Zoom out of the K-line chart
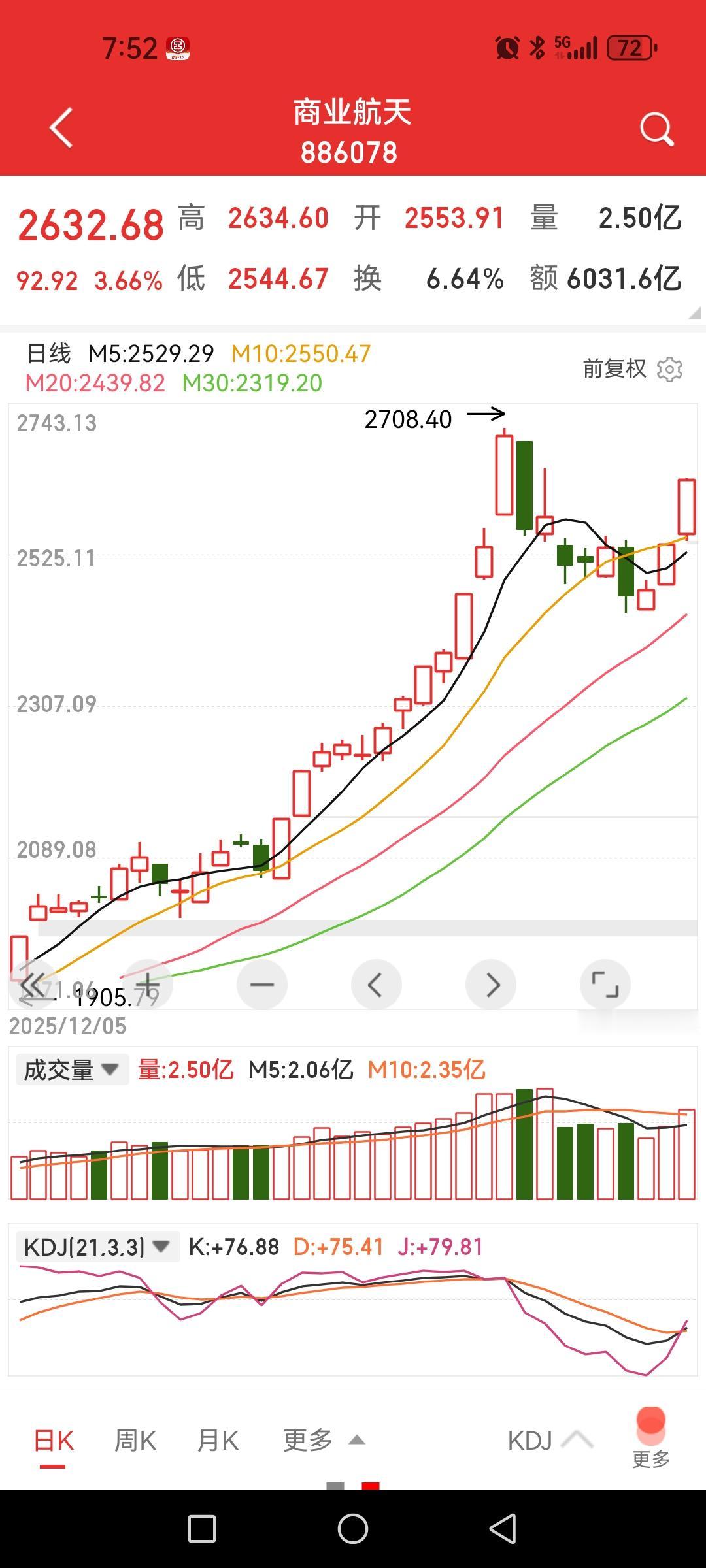Image resolution: width=706 pixels, height=1568 pixels. pos(261,985)
